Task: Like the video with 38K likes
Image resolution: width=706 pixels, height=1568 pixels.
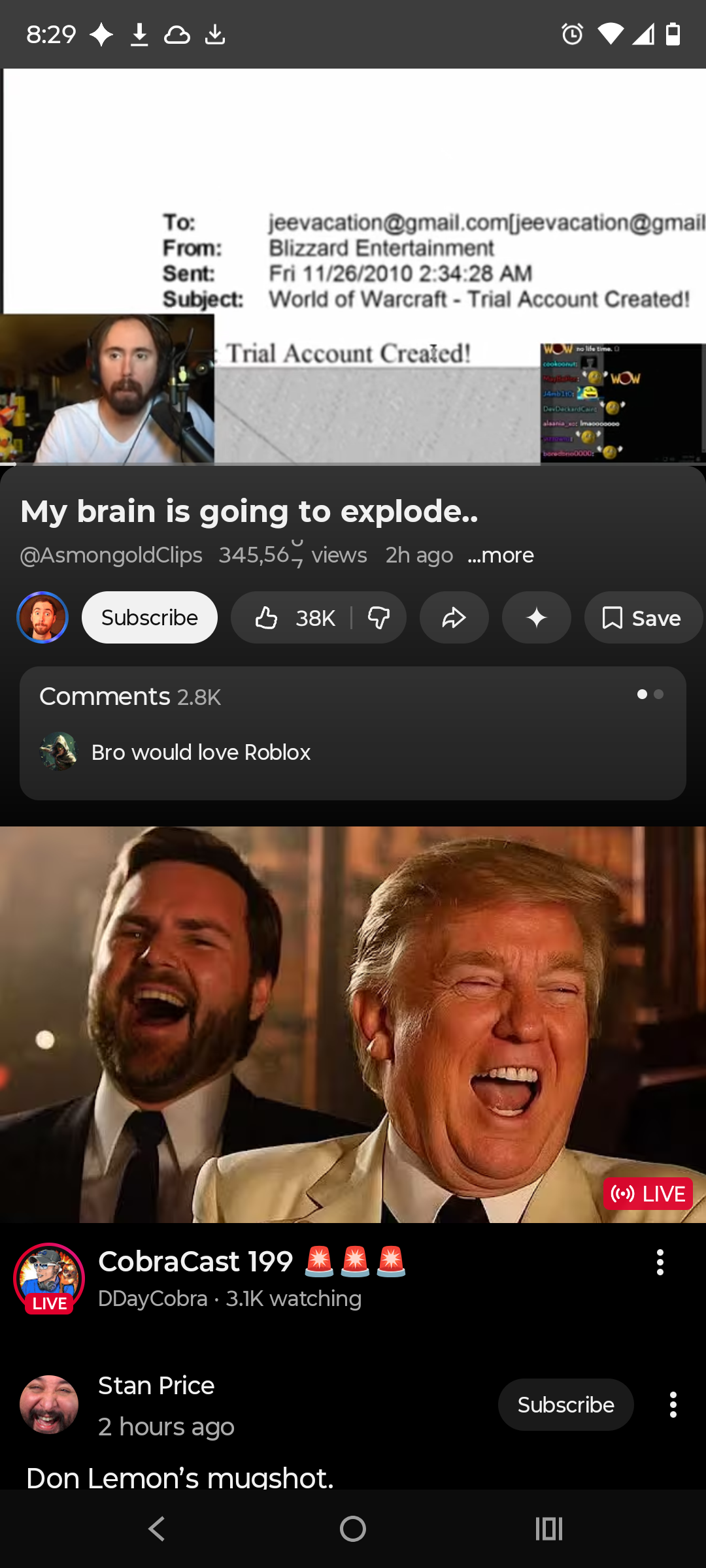Action: 294,617
